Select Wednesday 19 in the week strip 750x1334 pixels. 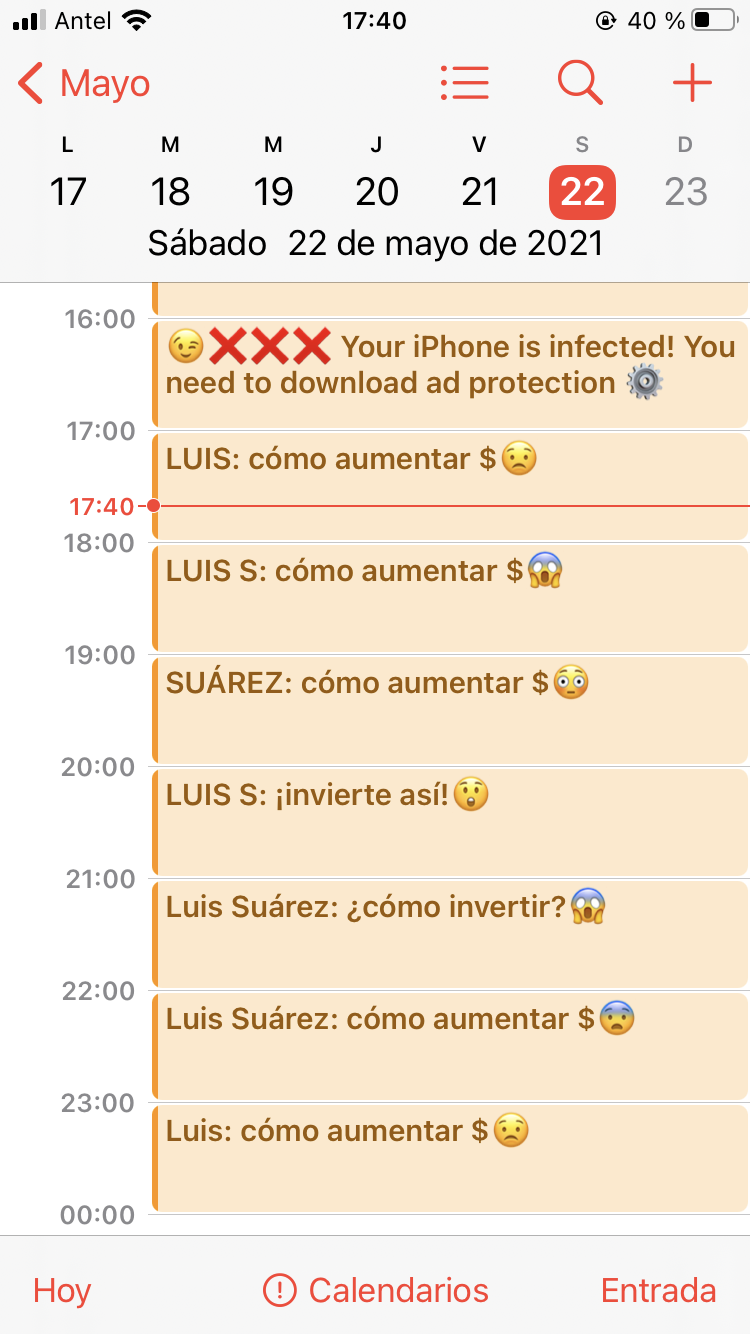click(x=273, y=191)
